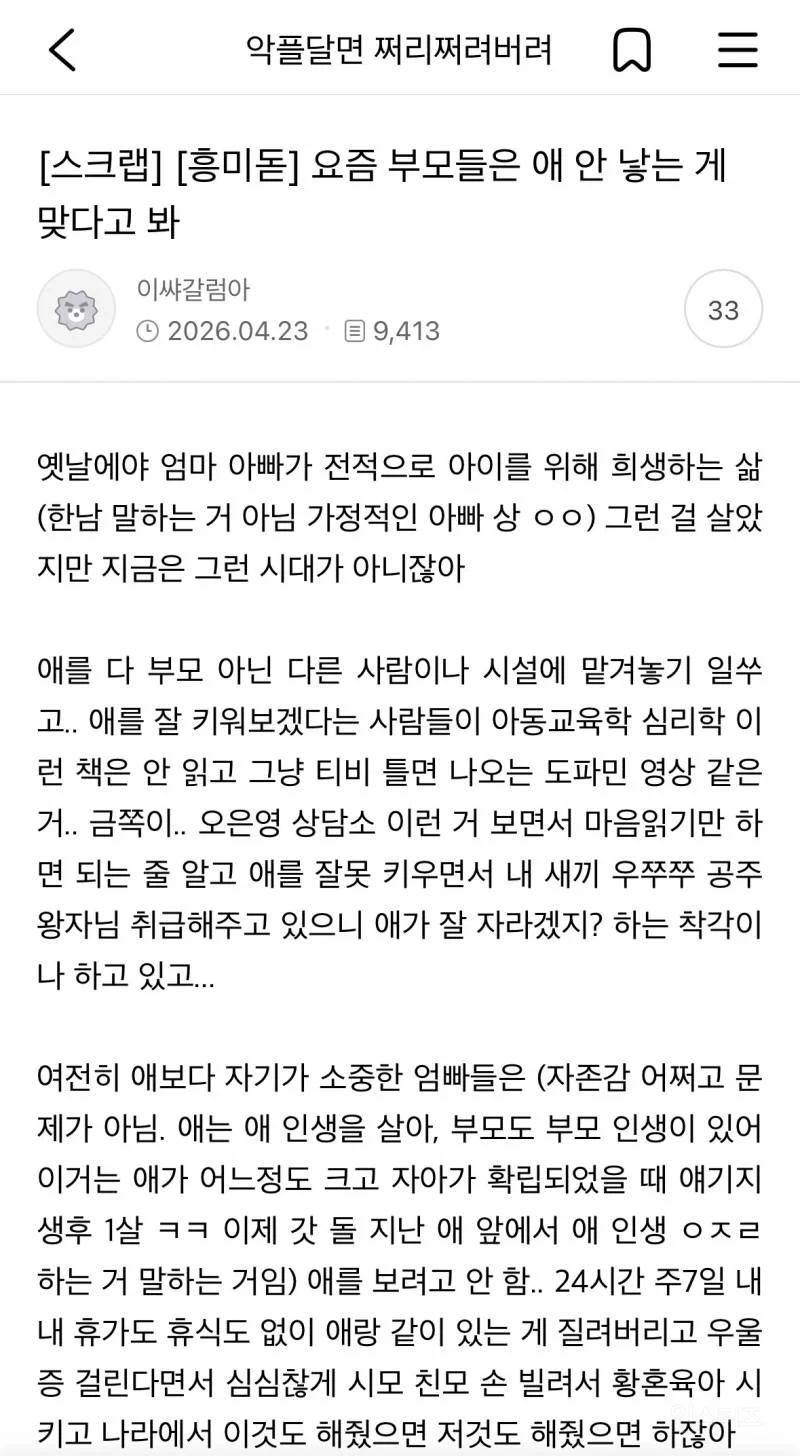This screenshot has height=1456, width=800.
Task: Open the 33 comments bubble
Action: tap(723, 309)
